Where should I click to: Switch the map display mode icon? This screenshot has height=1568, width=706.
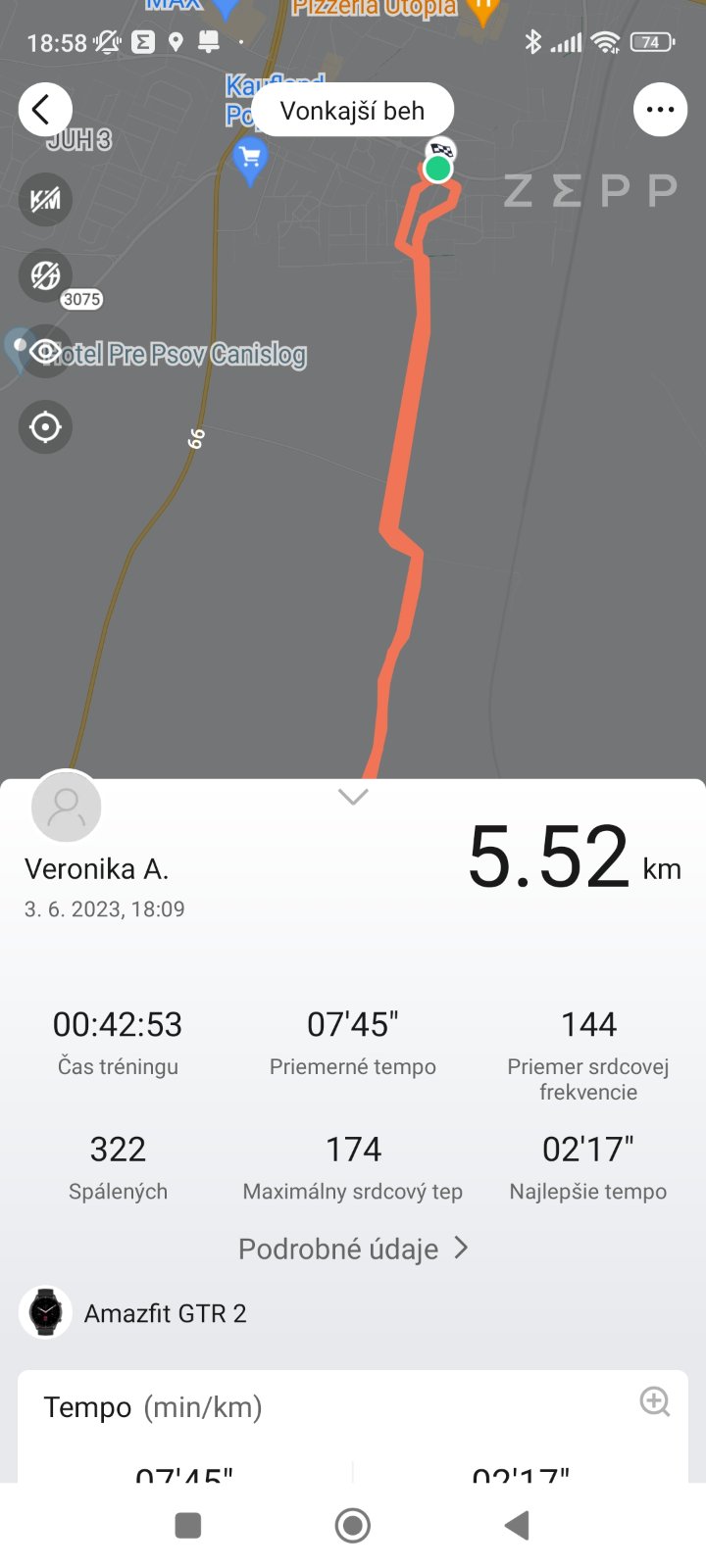coord(45,275)
